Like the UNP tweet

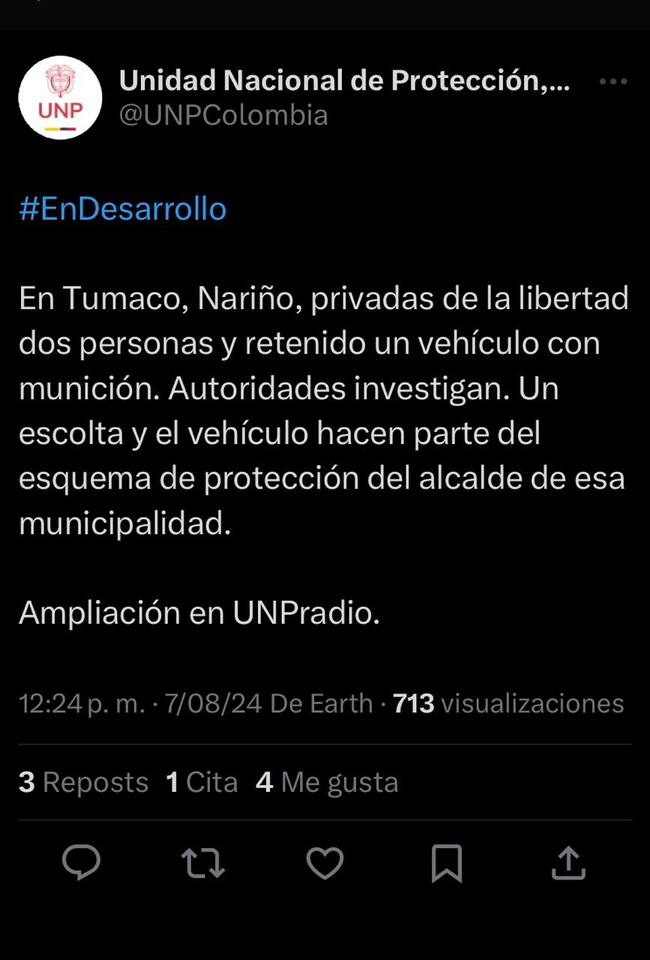pos(324,862)
